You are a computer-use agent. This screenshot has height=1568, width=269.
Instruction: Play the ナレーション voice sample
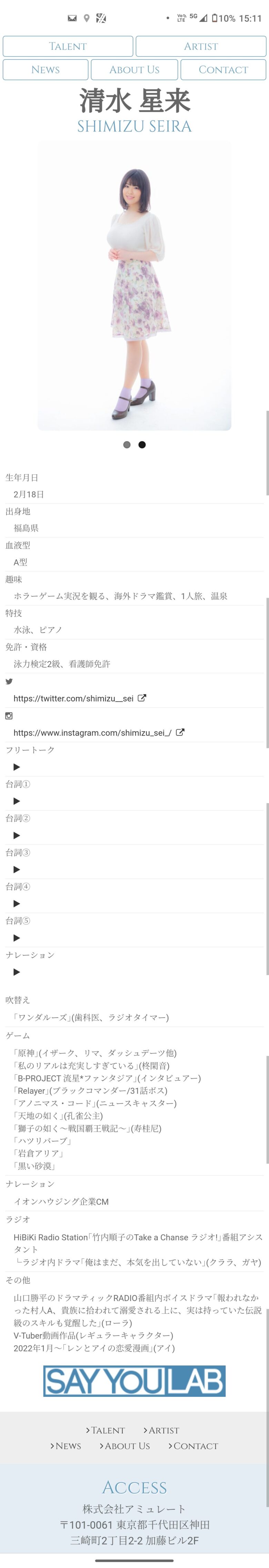click(17, 972)
